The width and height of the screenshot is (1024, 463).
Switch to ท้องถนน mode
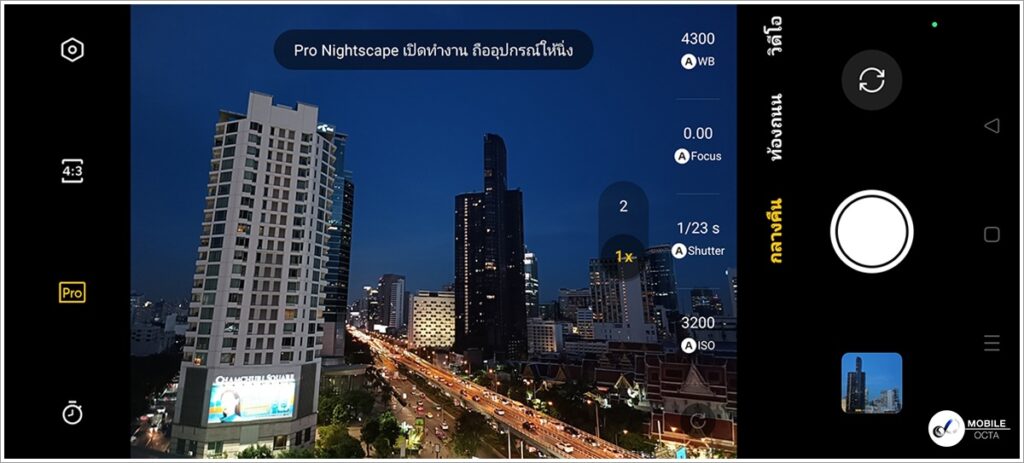coord(774,127)
